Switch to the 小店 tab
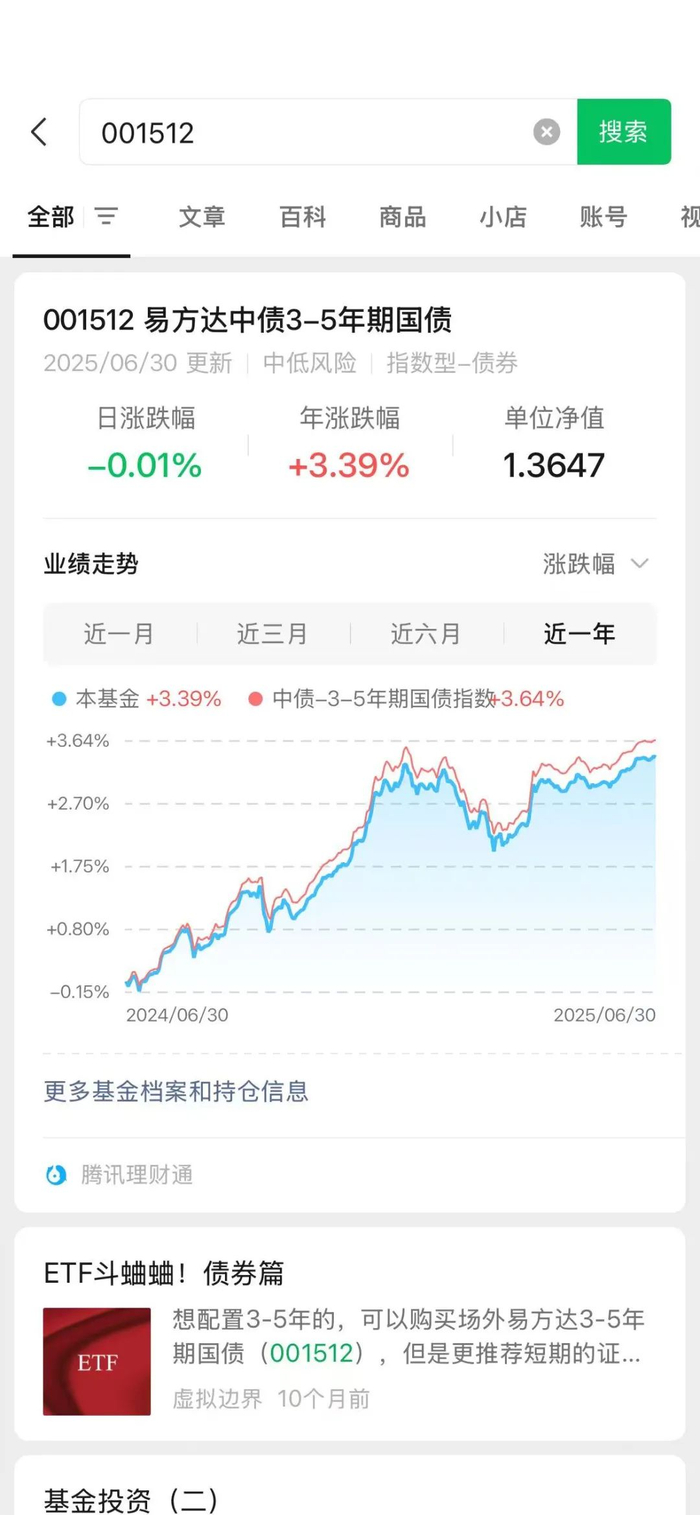700x1515 pixels. (x=503, y=217)
